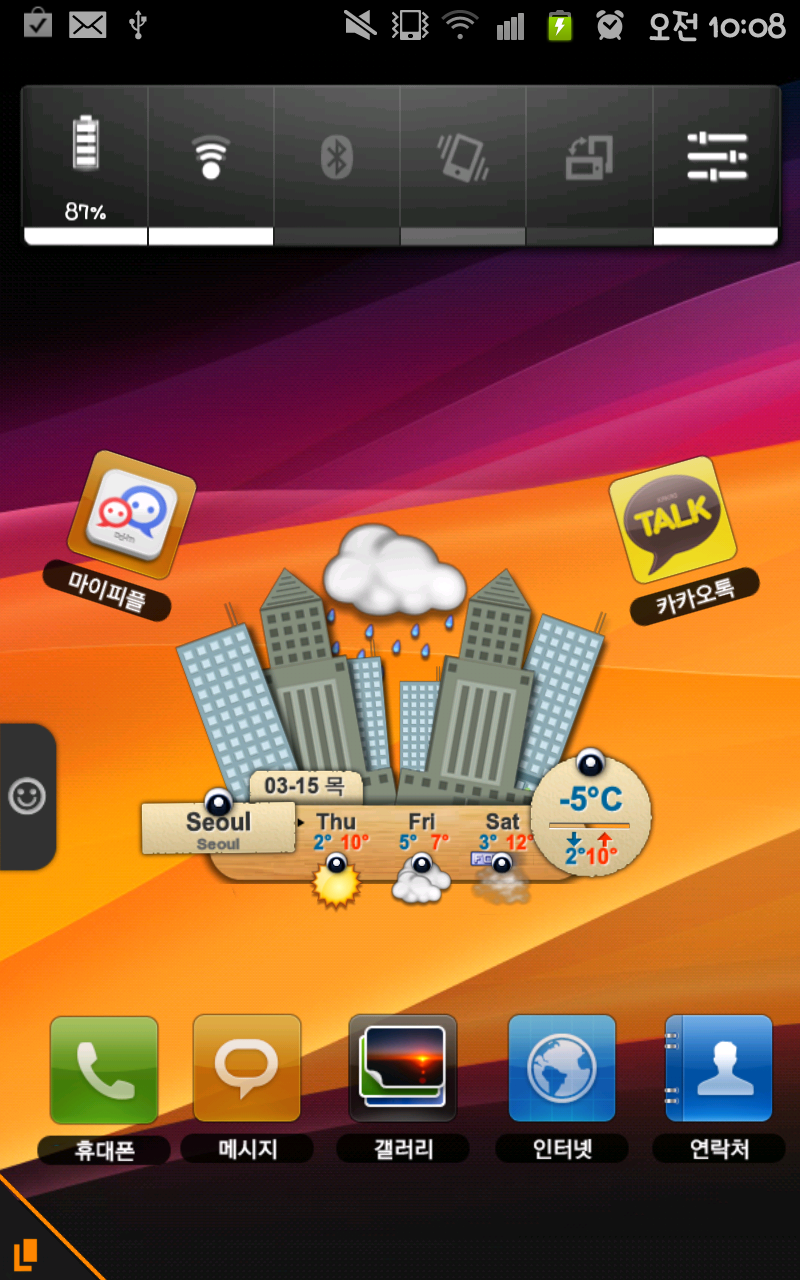
Task: Open the phone dialer (휴대폰)
Action: (104, 1070)
